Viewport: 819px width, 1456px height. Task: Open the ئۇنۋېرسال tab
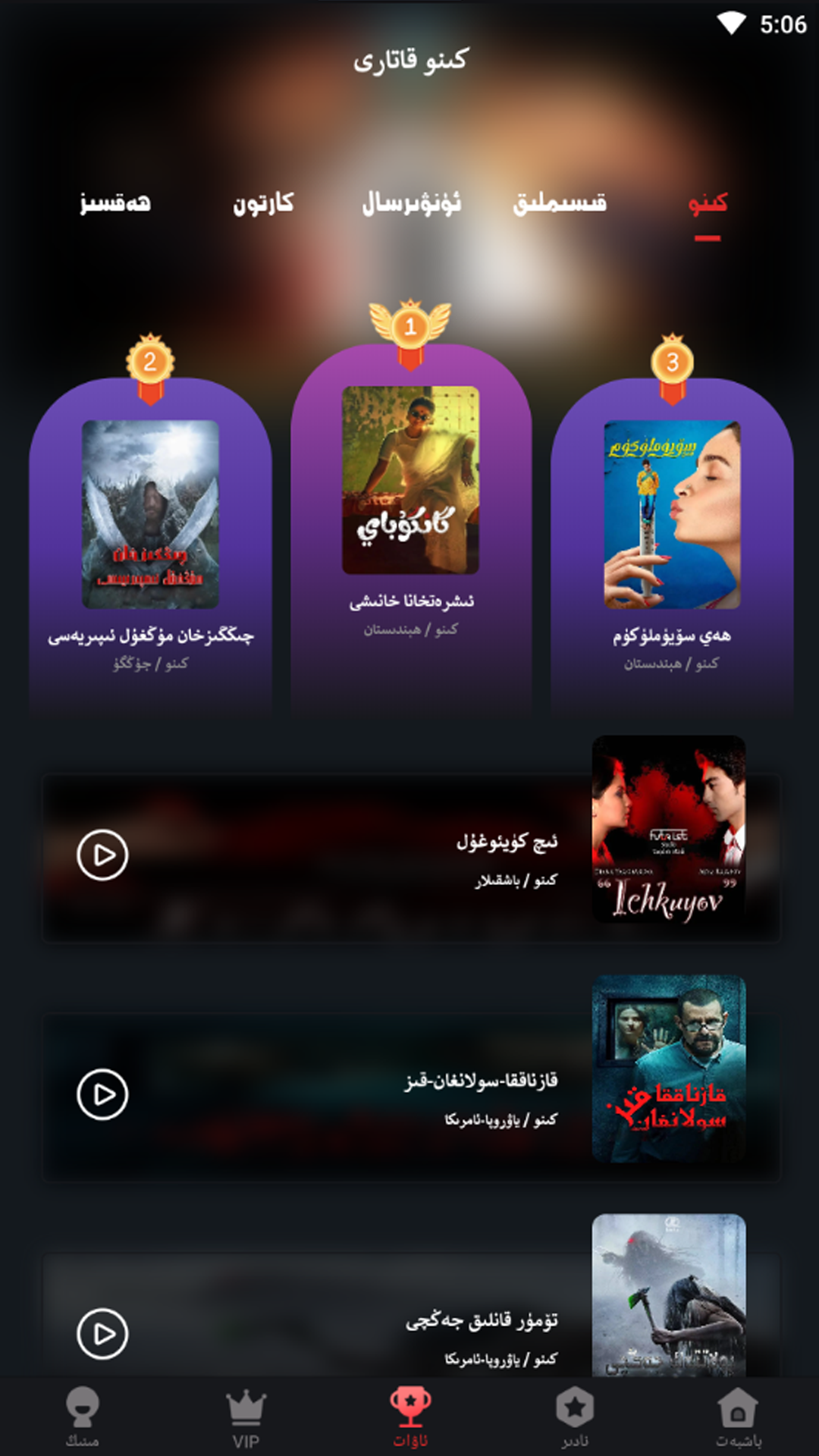[411, 203]
